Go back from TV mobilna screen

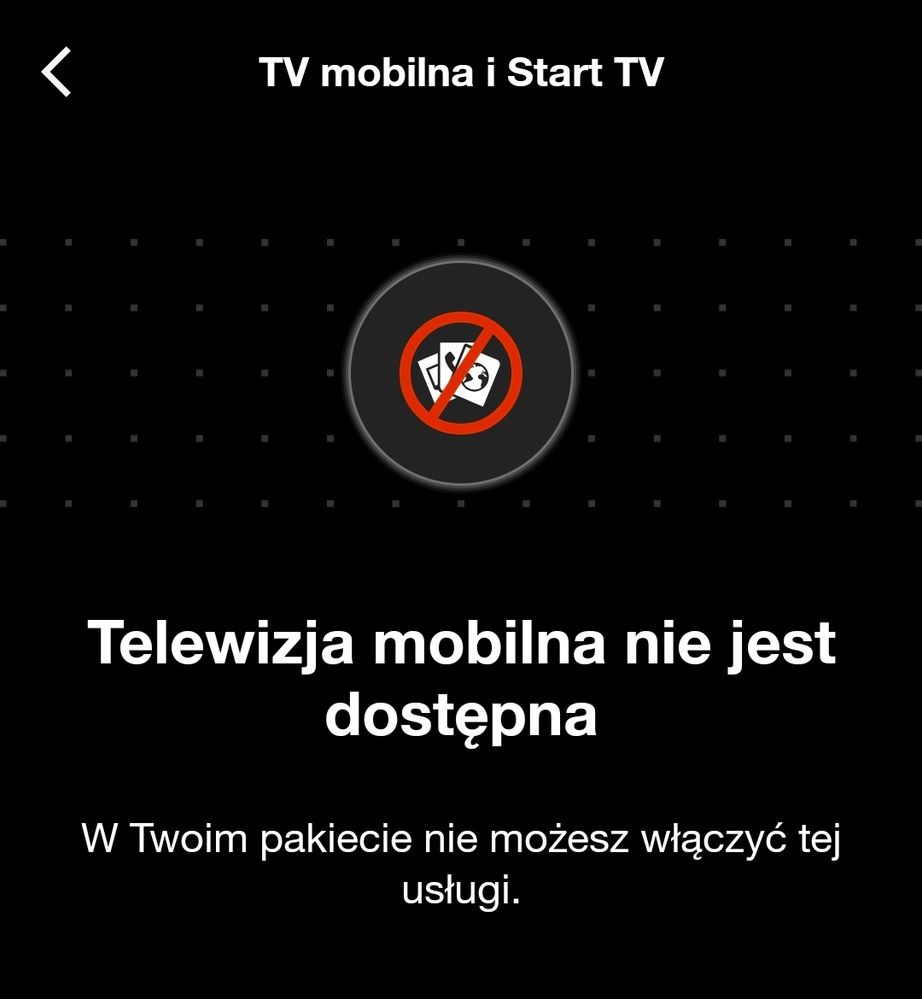point(56,73)
